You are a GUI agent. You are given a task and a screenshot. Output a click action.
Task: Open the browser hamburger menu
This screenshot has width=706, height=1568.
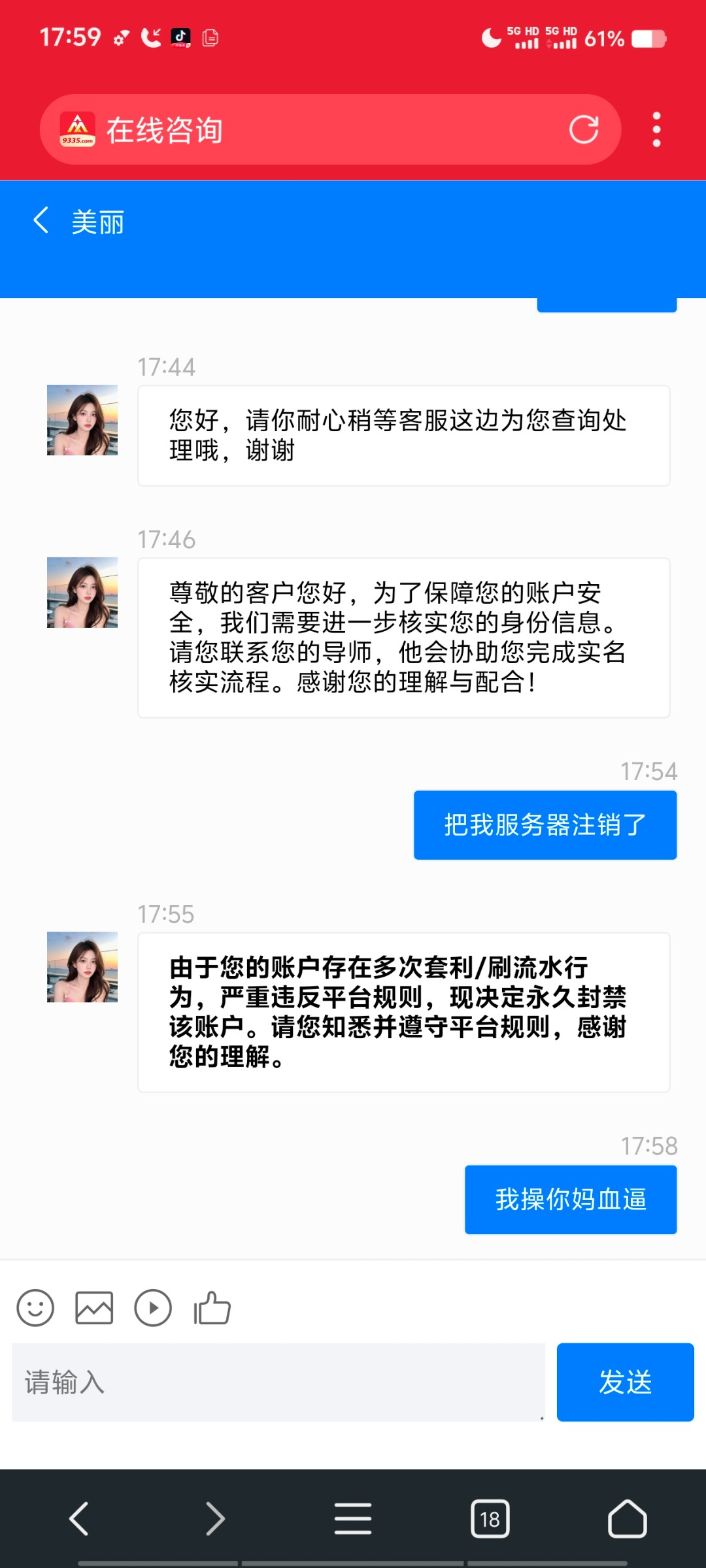tap(352, 1519)
